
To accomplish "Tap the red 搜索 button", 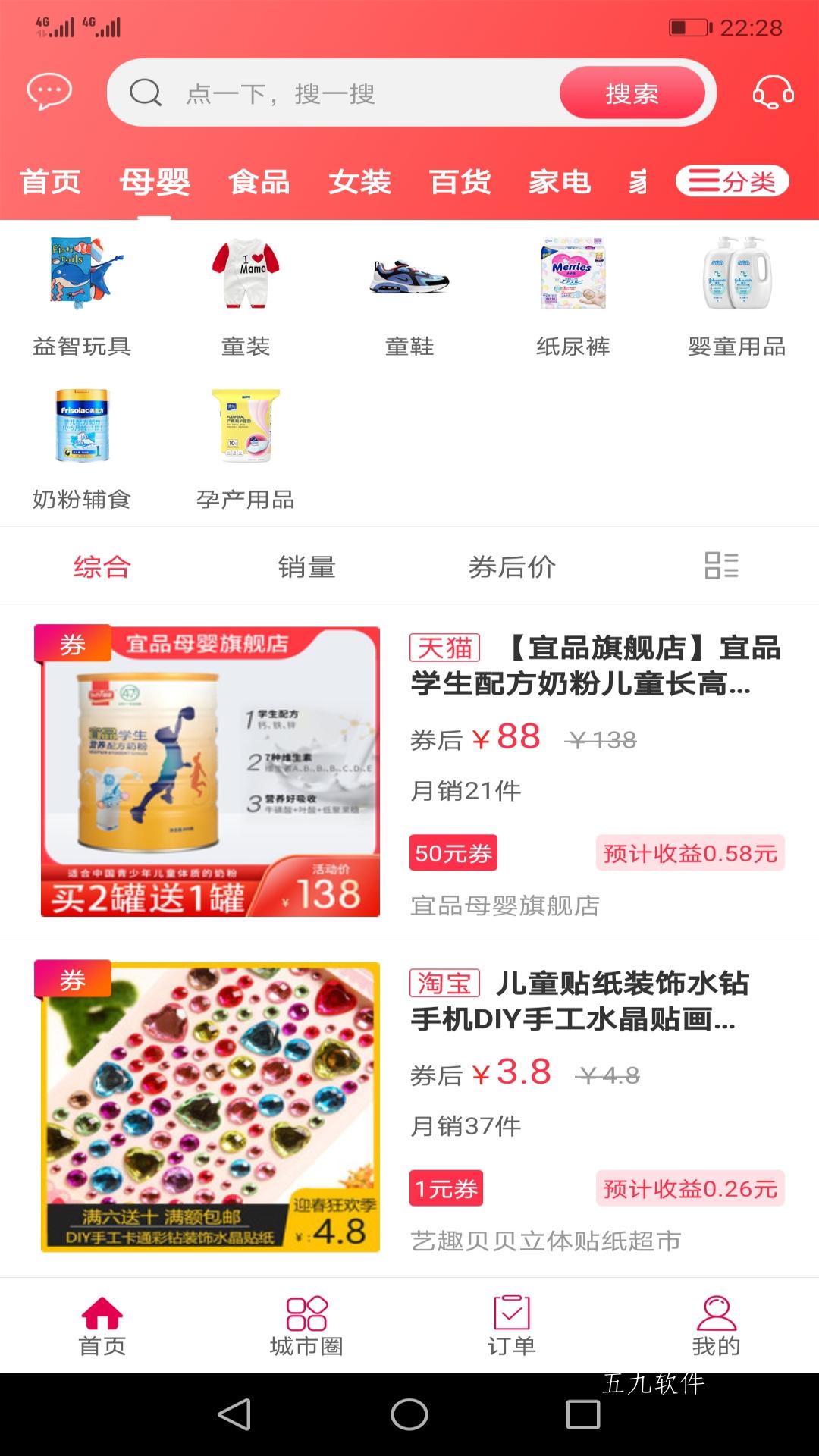I will (632, 93).
